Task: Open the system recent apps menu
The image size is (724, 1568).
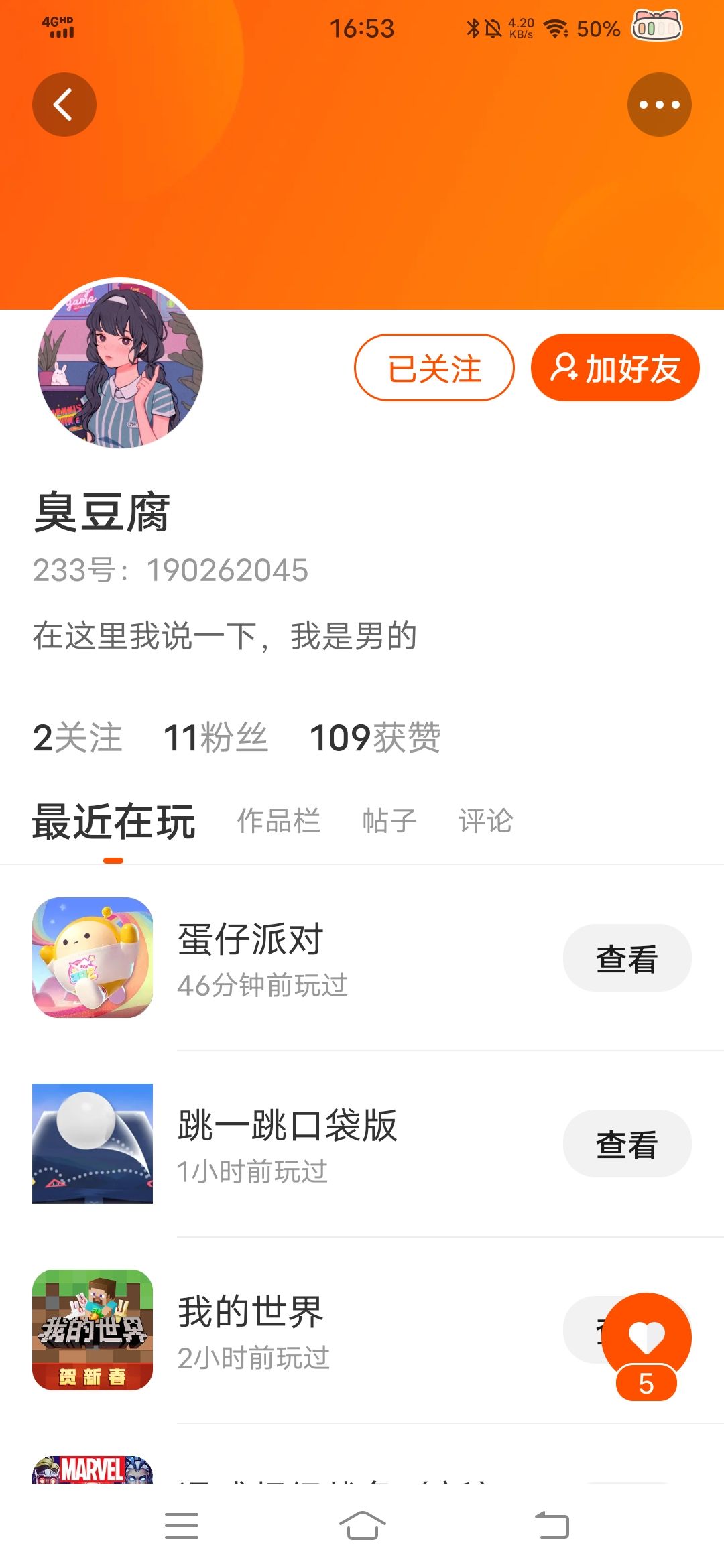Action: [x=182, y=1526]
